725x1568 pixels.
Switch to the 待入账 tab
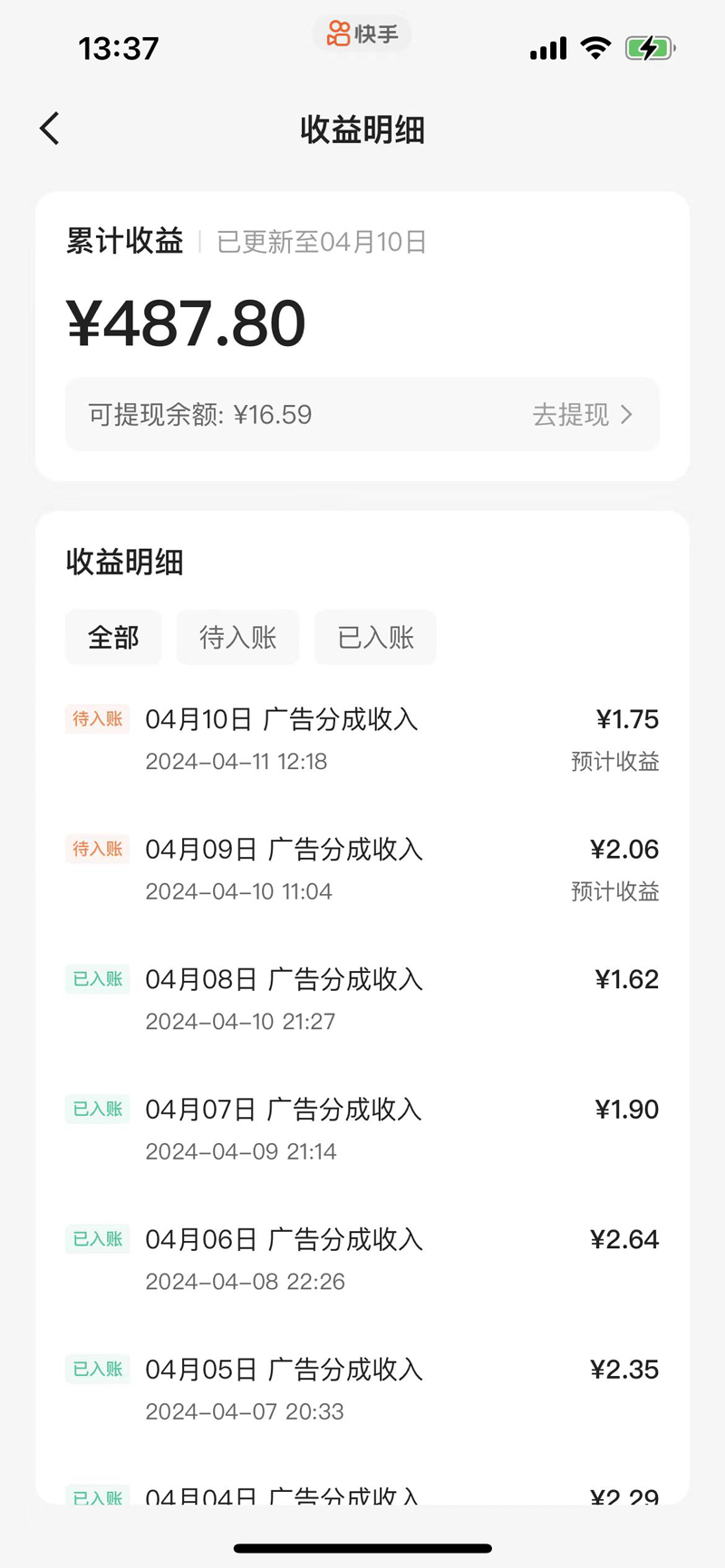pyautogui.click(x=237, y=638)
